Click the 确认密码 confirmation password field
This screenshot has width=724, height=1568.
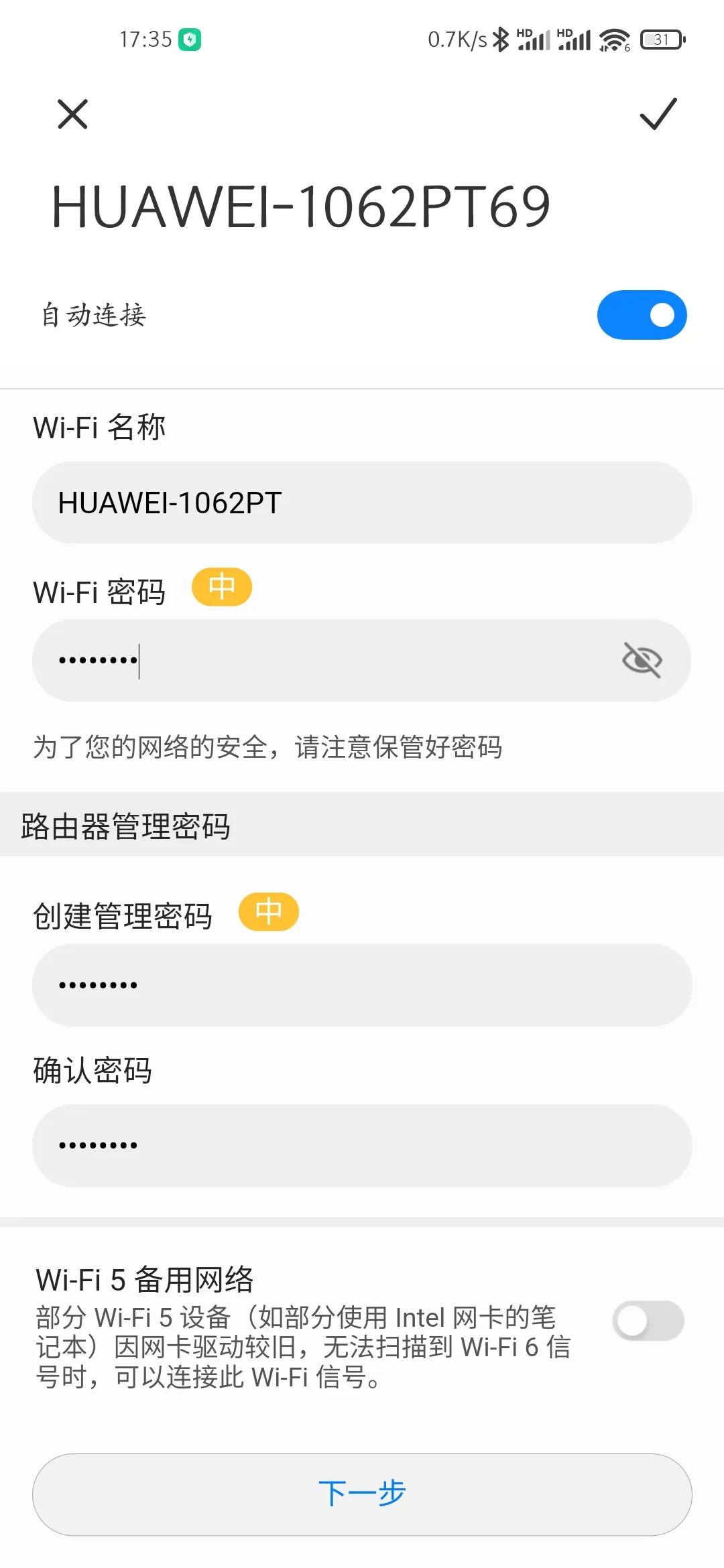362,1145
